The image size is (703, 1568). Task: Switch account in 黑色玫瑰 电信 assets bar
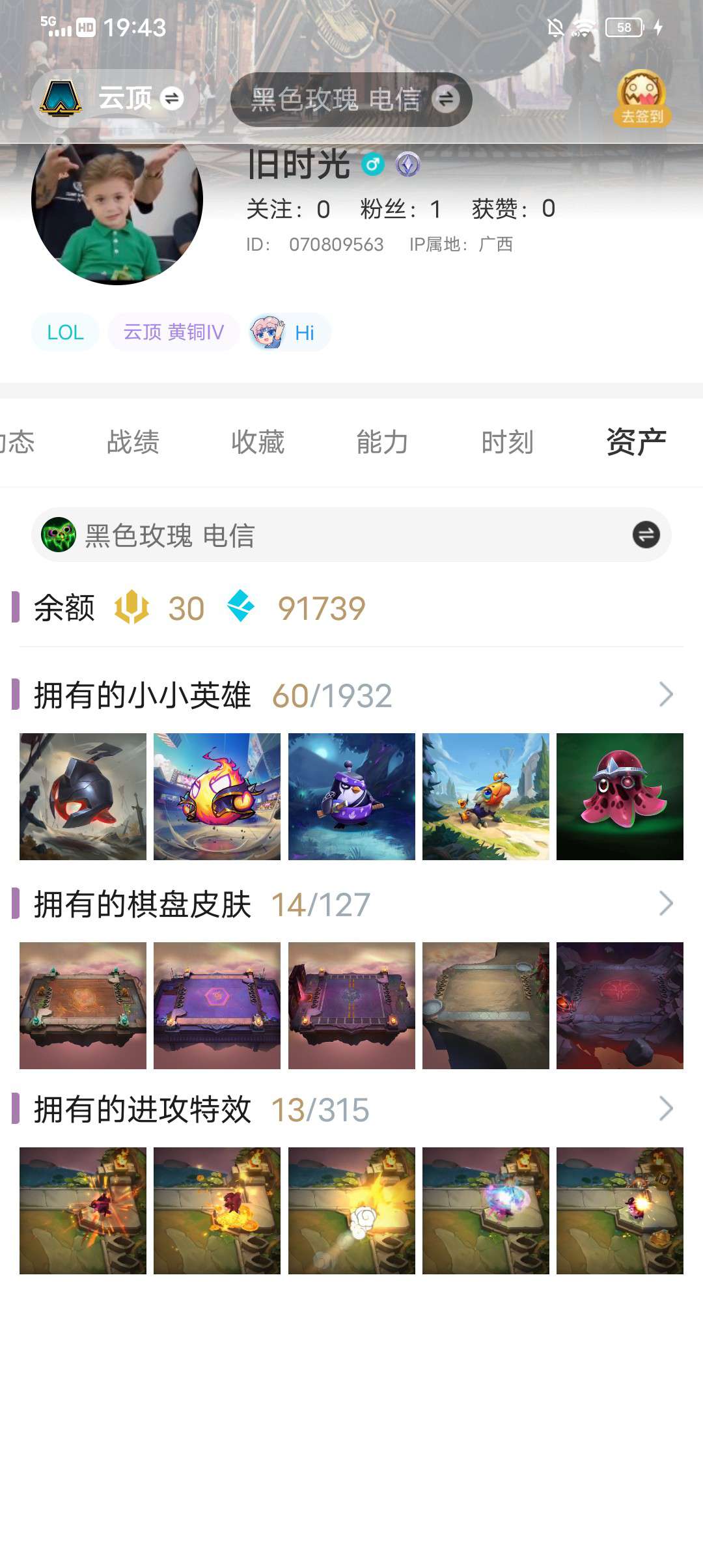tap(646, 535)
